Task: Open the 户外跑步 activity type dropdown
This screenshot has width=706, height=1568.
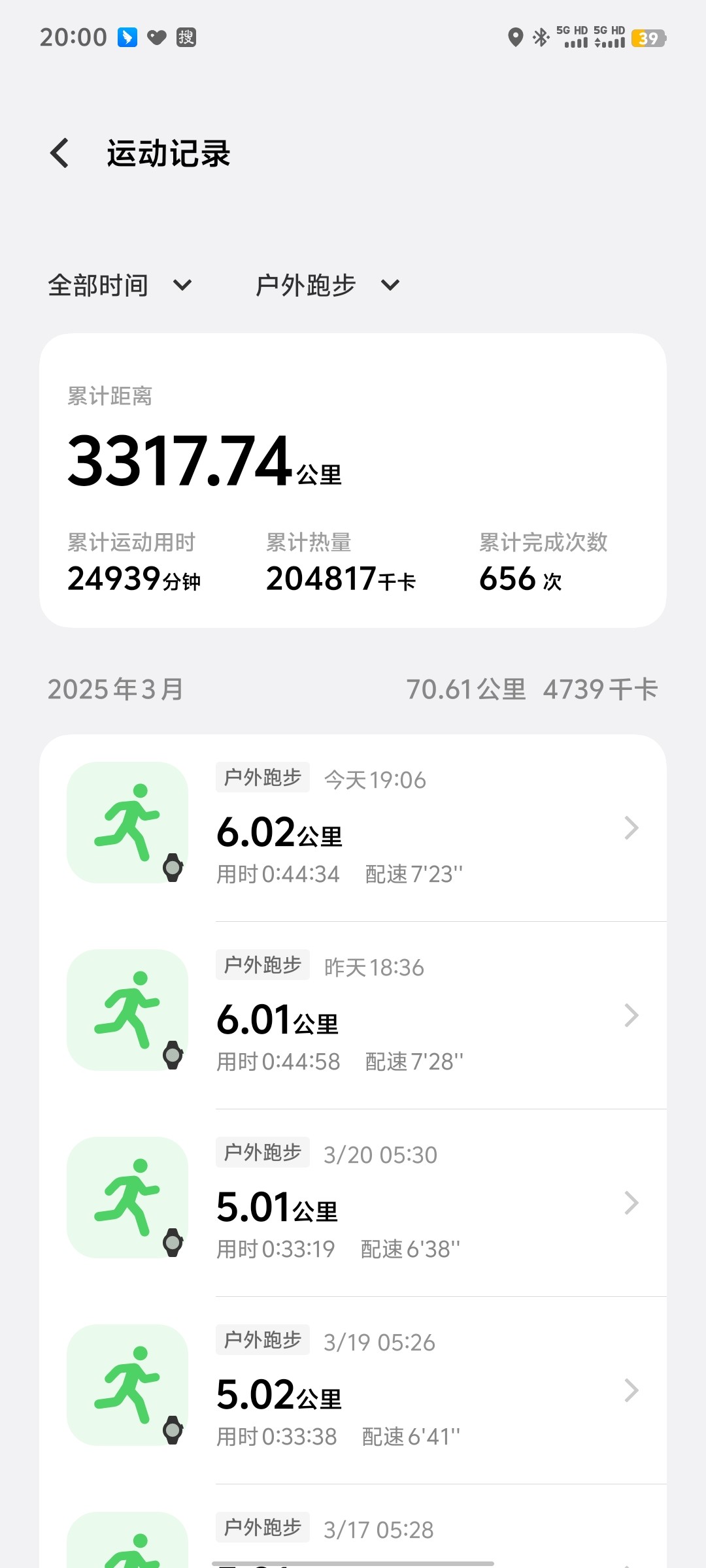Action: (328, 286)
